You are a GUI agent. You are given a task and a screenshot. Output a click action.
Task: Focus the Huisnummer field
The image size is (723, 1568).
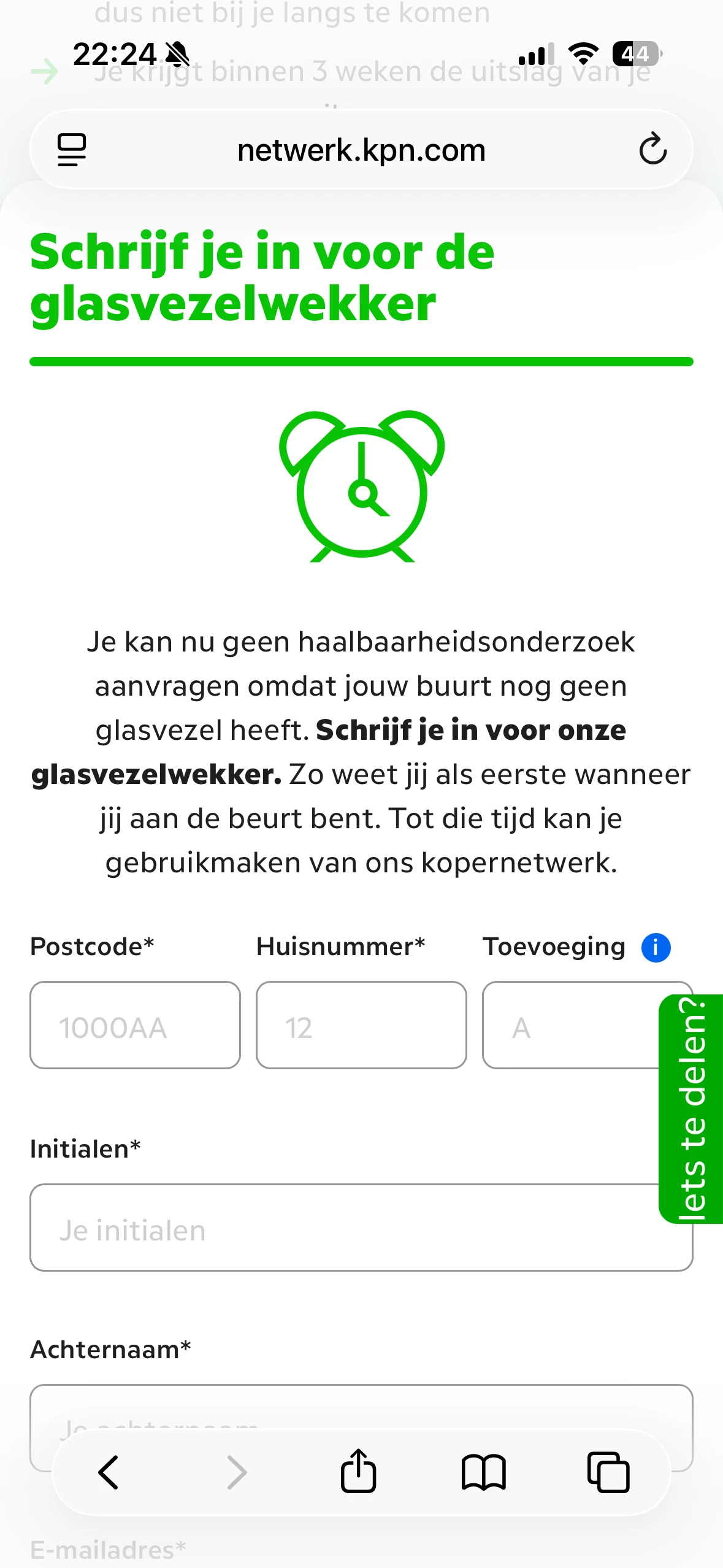point(361,1025)
